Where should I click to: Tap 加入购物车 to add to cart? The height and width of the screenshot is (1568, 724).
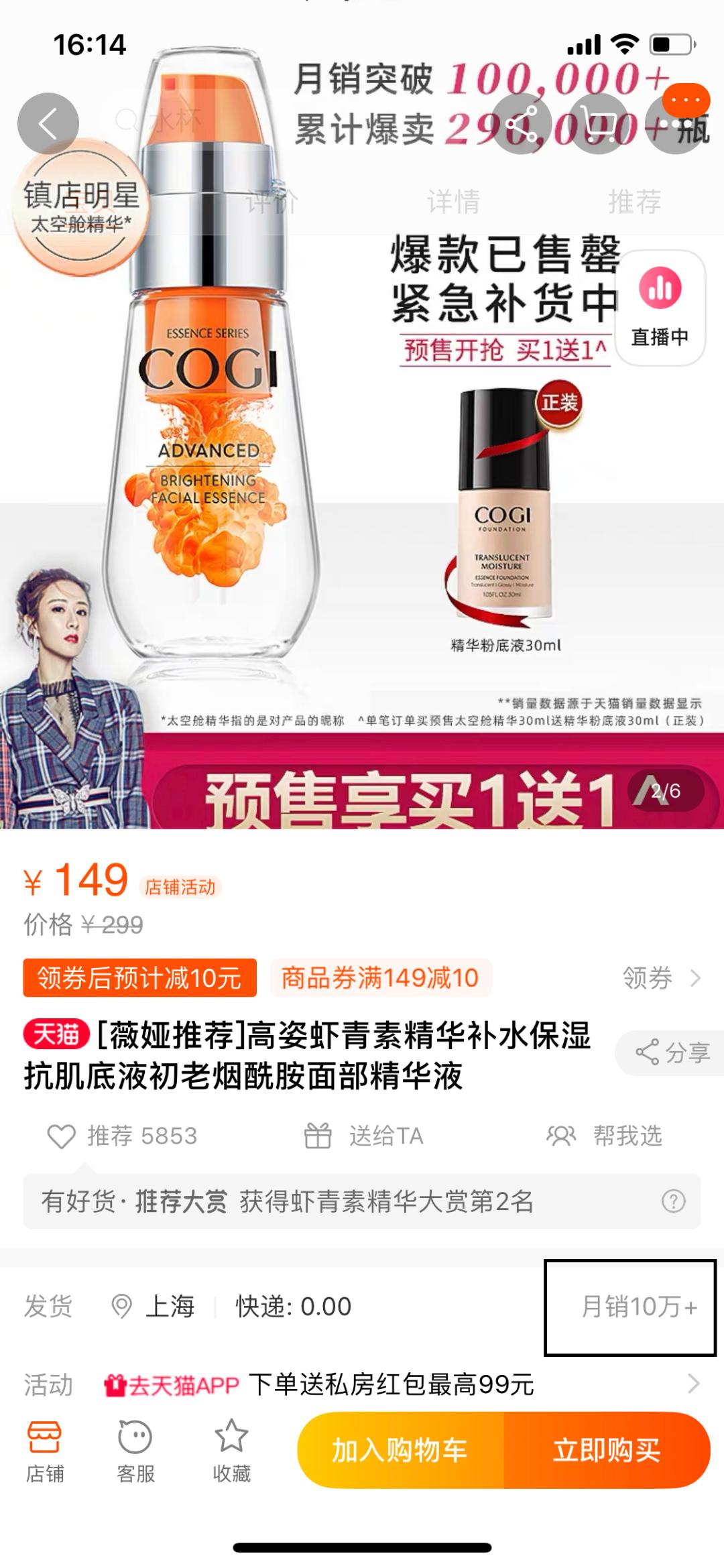click(x=400, y=1450)
